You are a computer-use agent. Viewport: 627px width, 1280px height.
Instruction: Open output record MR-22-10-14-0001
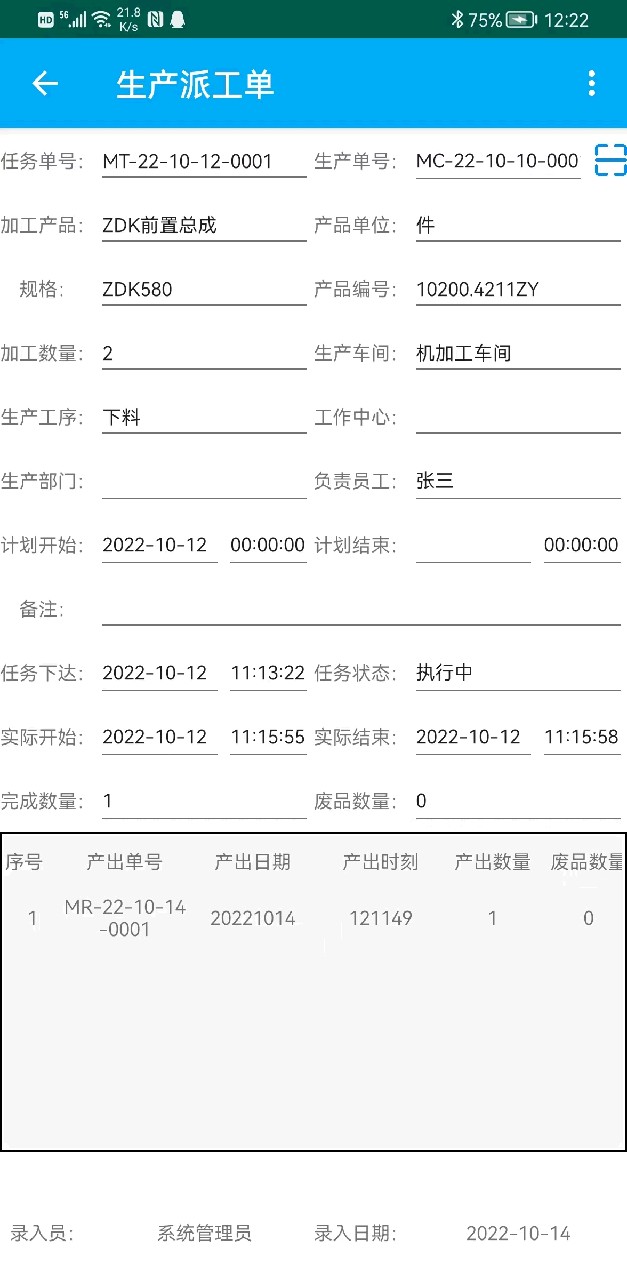[x=125, y=918]
